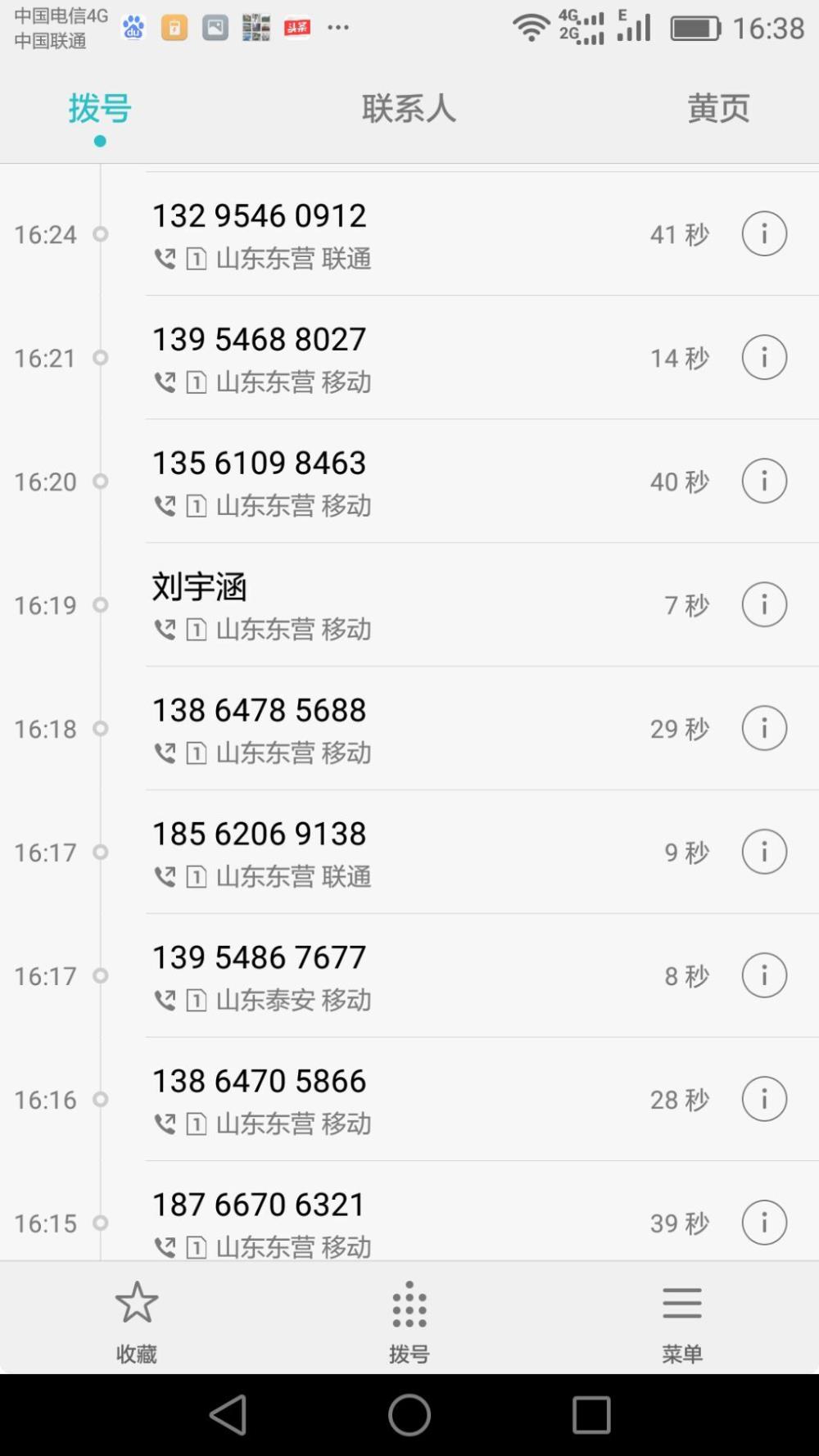The image size is (819, 1456).
Task: Open info for 138 6470 5866
Action: 764,1100
